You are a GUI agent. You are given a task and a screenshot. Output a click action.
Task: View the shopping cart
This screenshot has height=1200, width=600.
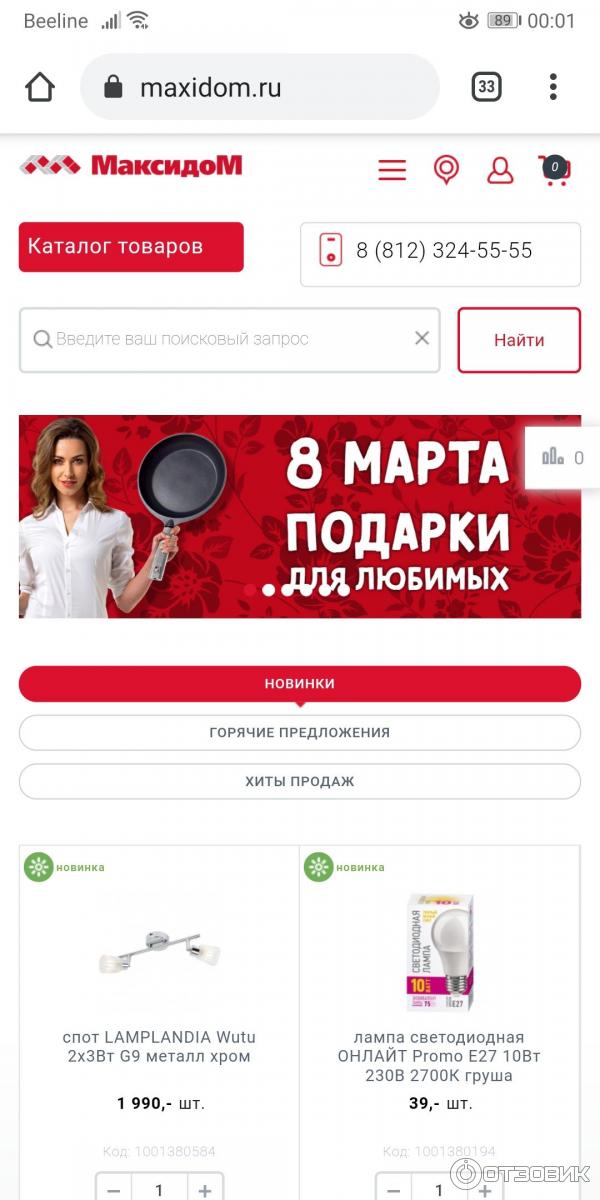[553, 170]
